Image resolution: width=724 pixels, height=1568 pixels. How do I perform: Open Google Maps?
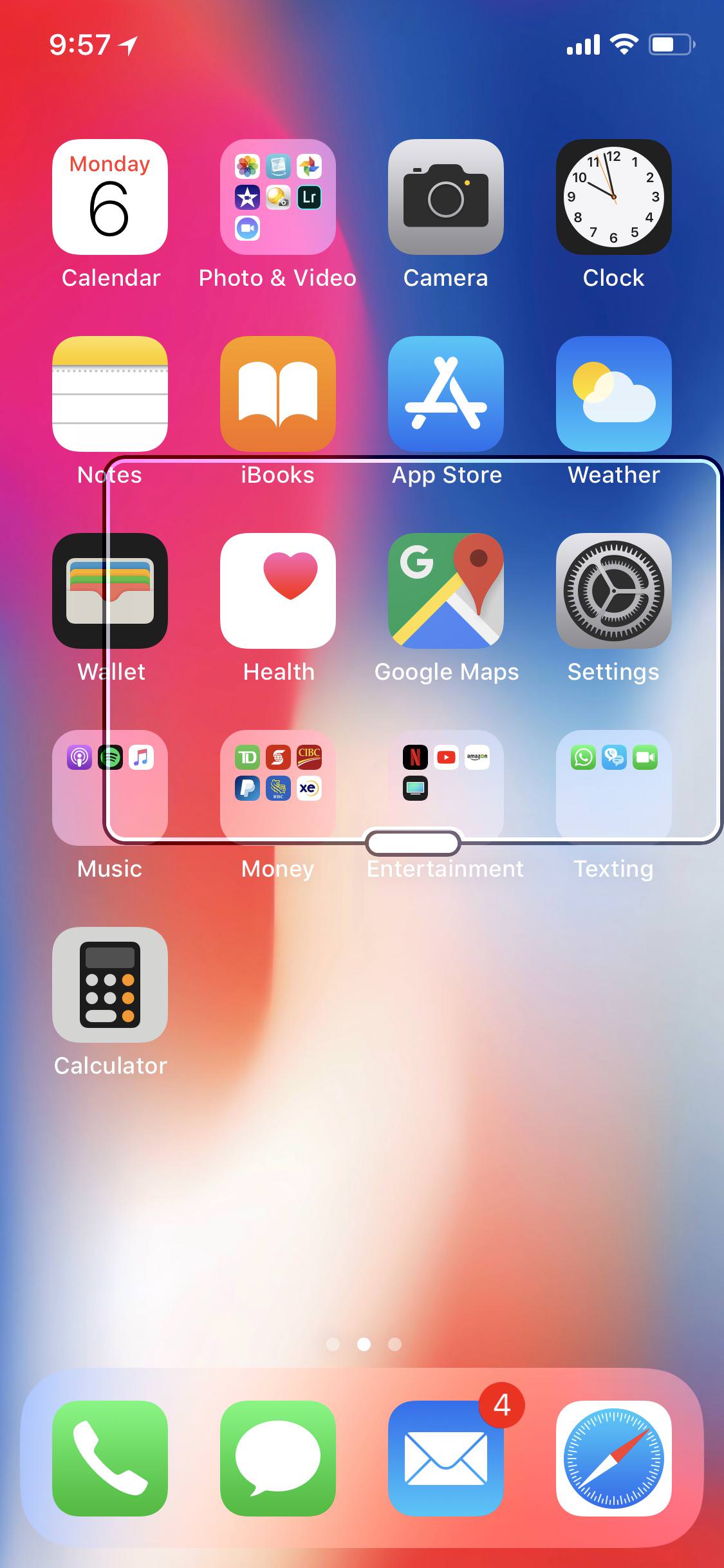(x=446, y=591)
